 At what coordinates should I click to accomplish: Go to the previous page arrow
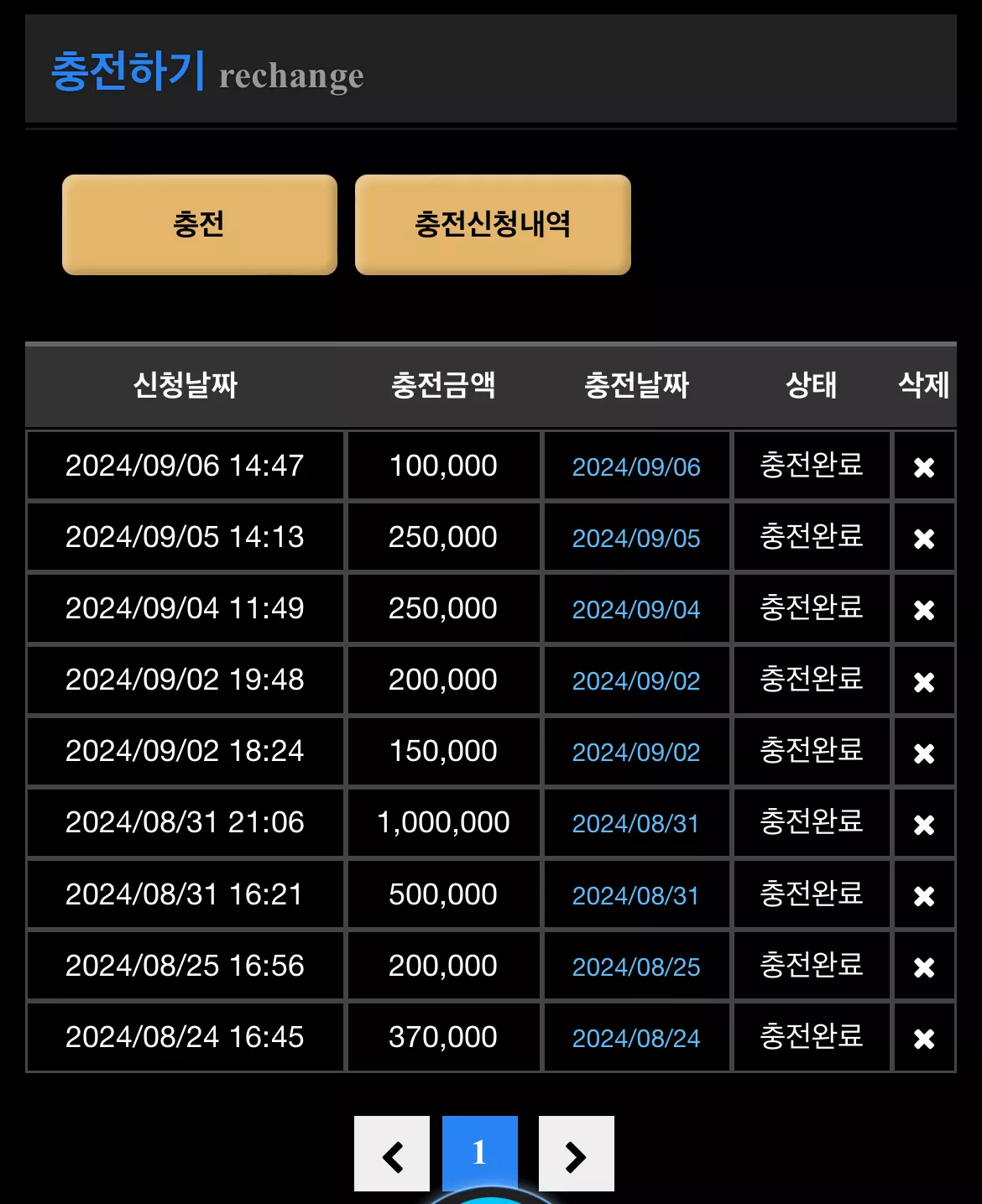coord(392,1154)
